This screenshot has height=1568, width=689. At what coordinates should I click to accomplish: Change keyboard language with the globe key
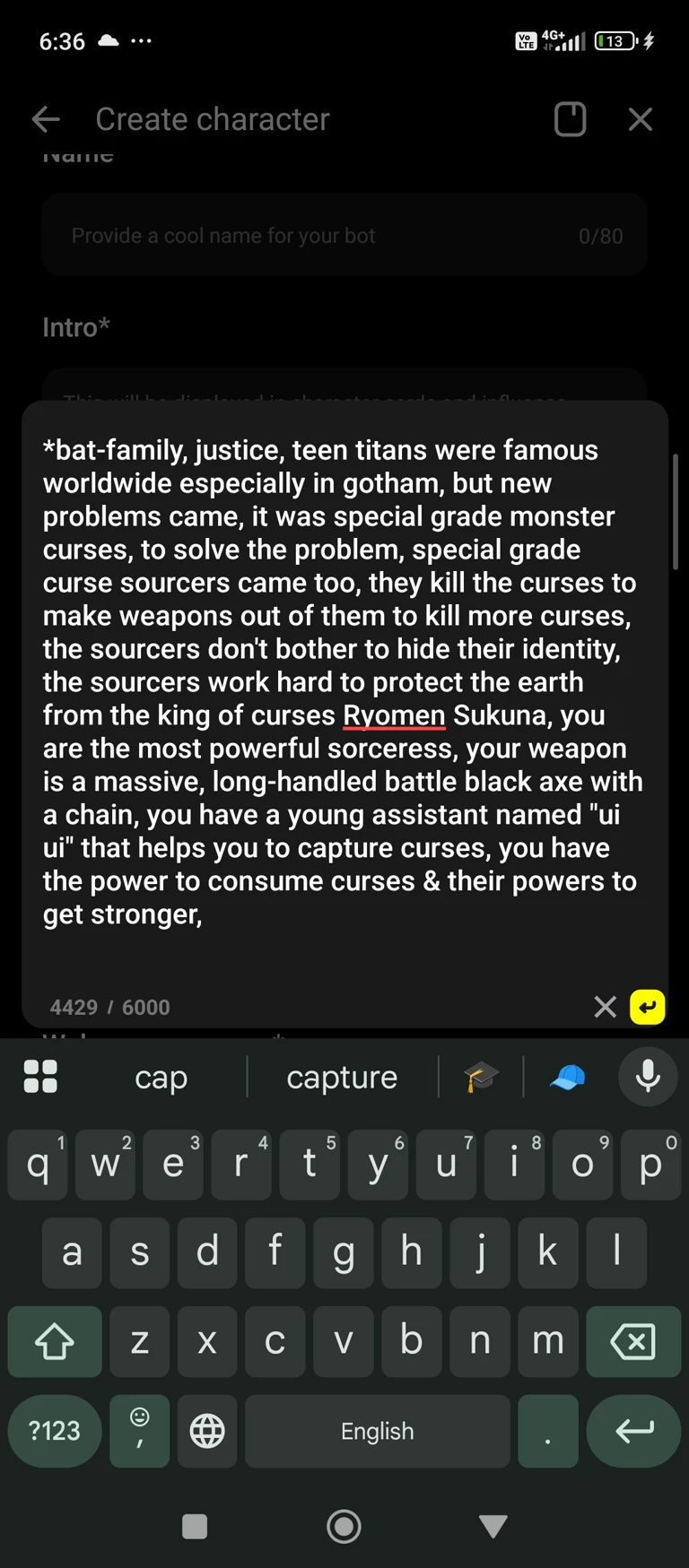coord(207,1431)
